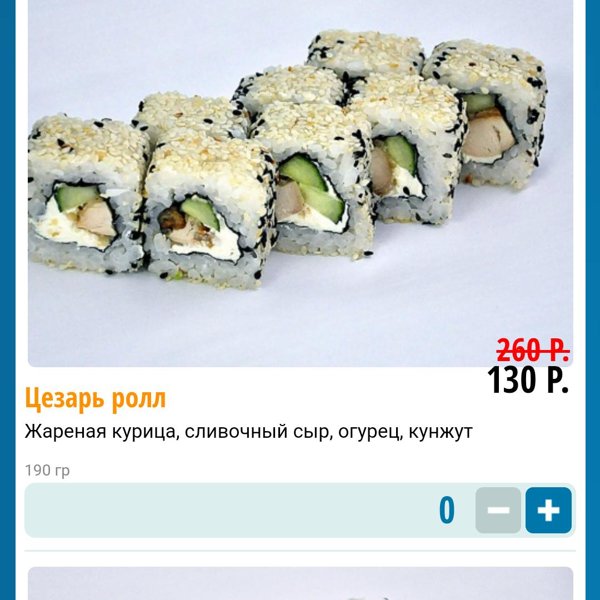The image size is (600, 600).
Task: Increase the Цезарь ролл quantity with plus
Action: click(548, 510)
